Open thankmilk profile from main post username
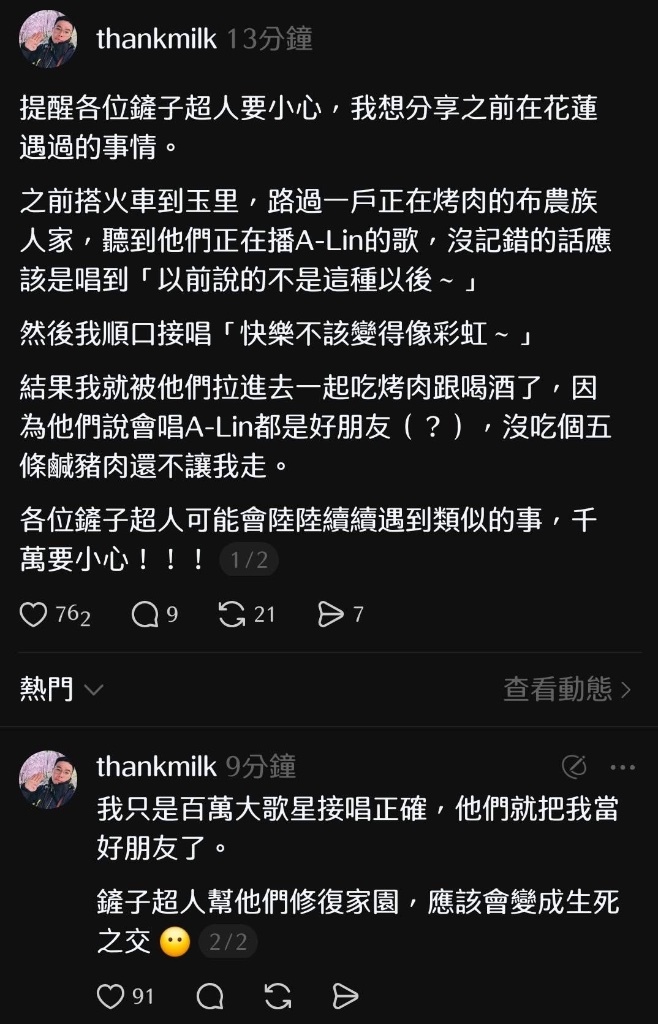658x1024 pixels. (x=157, y=39)
